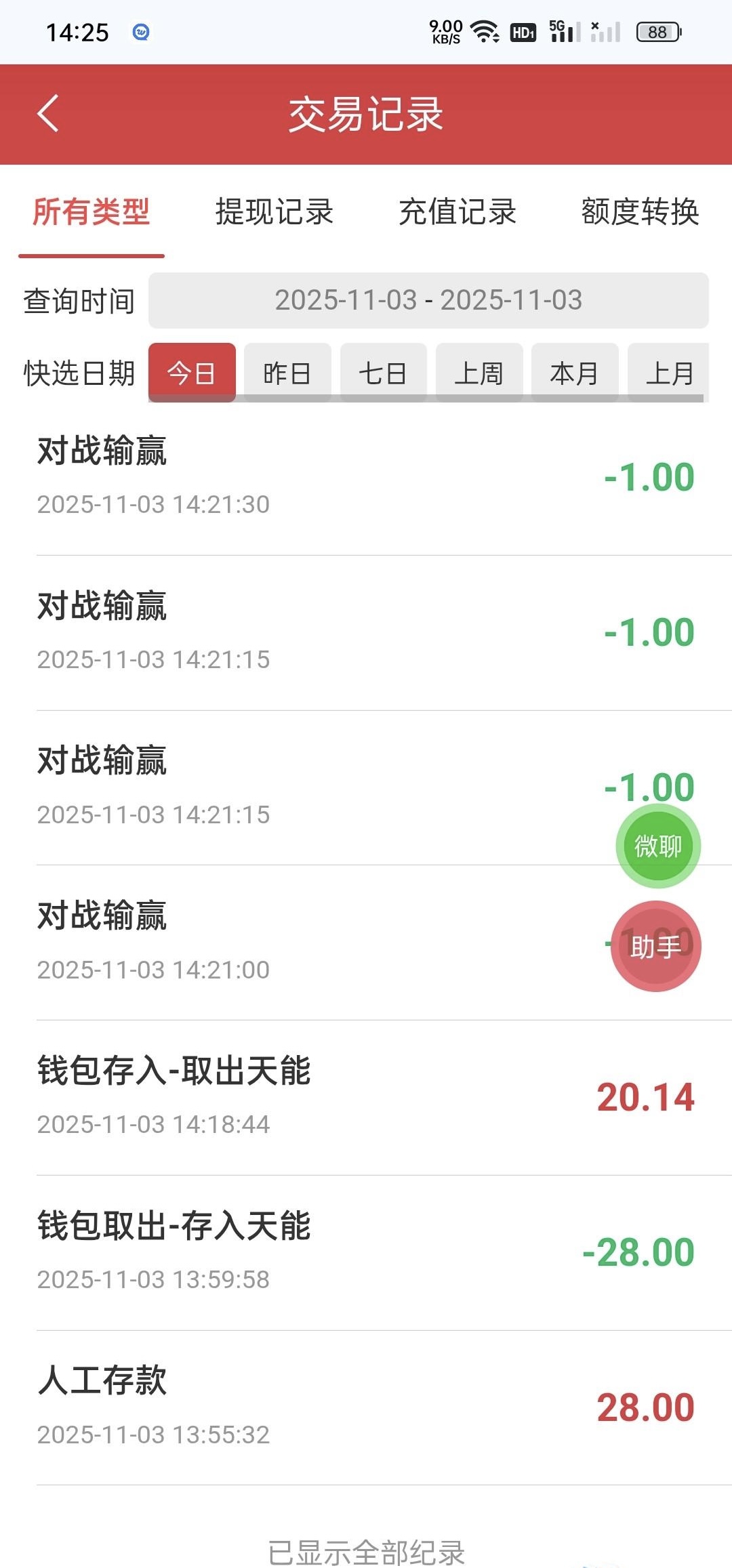Filter records by 昨日

(x=287, y=373)
